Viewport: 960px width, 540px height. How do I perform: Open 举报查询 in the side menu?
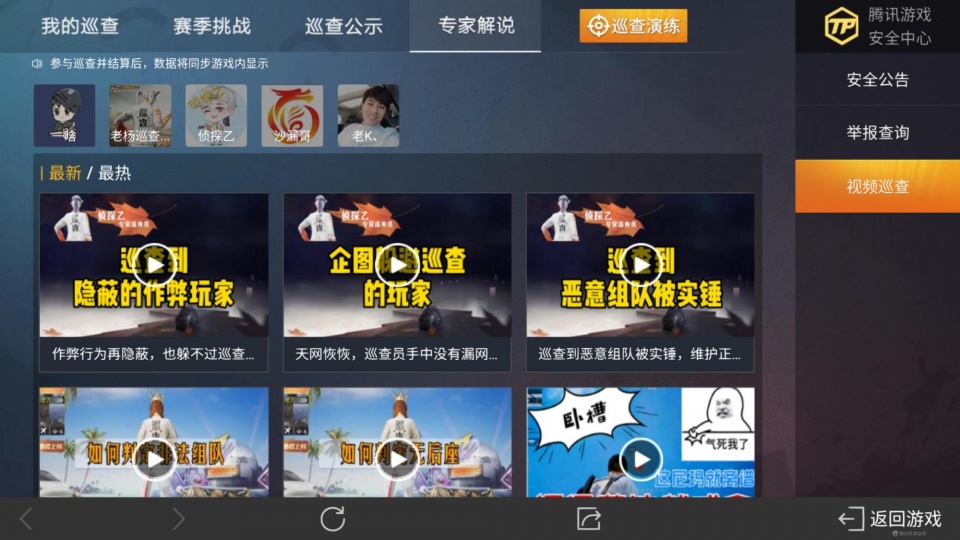coord(877,133)
